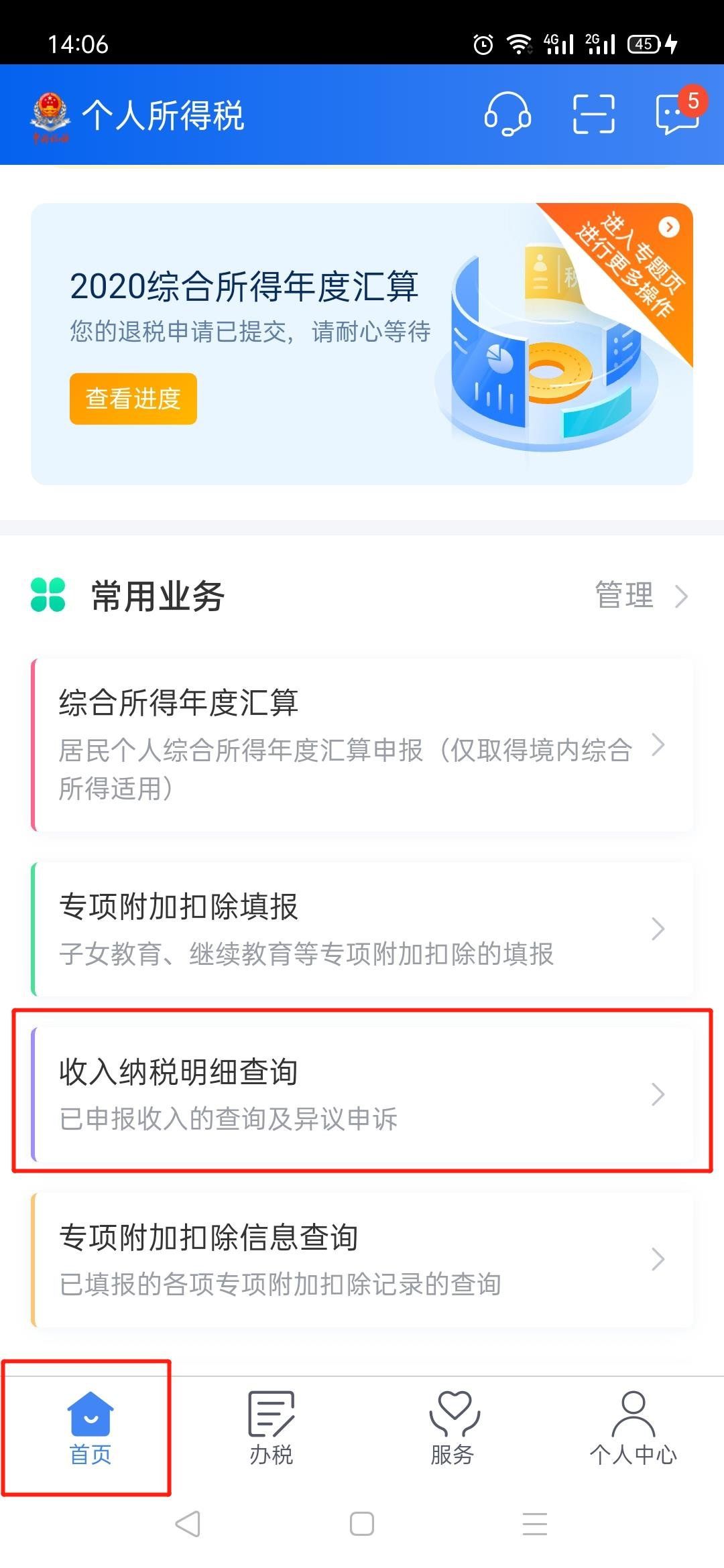Tap the 查看进度 button
Image resolution: width=724 pixels, height=1568 pixels.
click(133, 399)
